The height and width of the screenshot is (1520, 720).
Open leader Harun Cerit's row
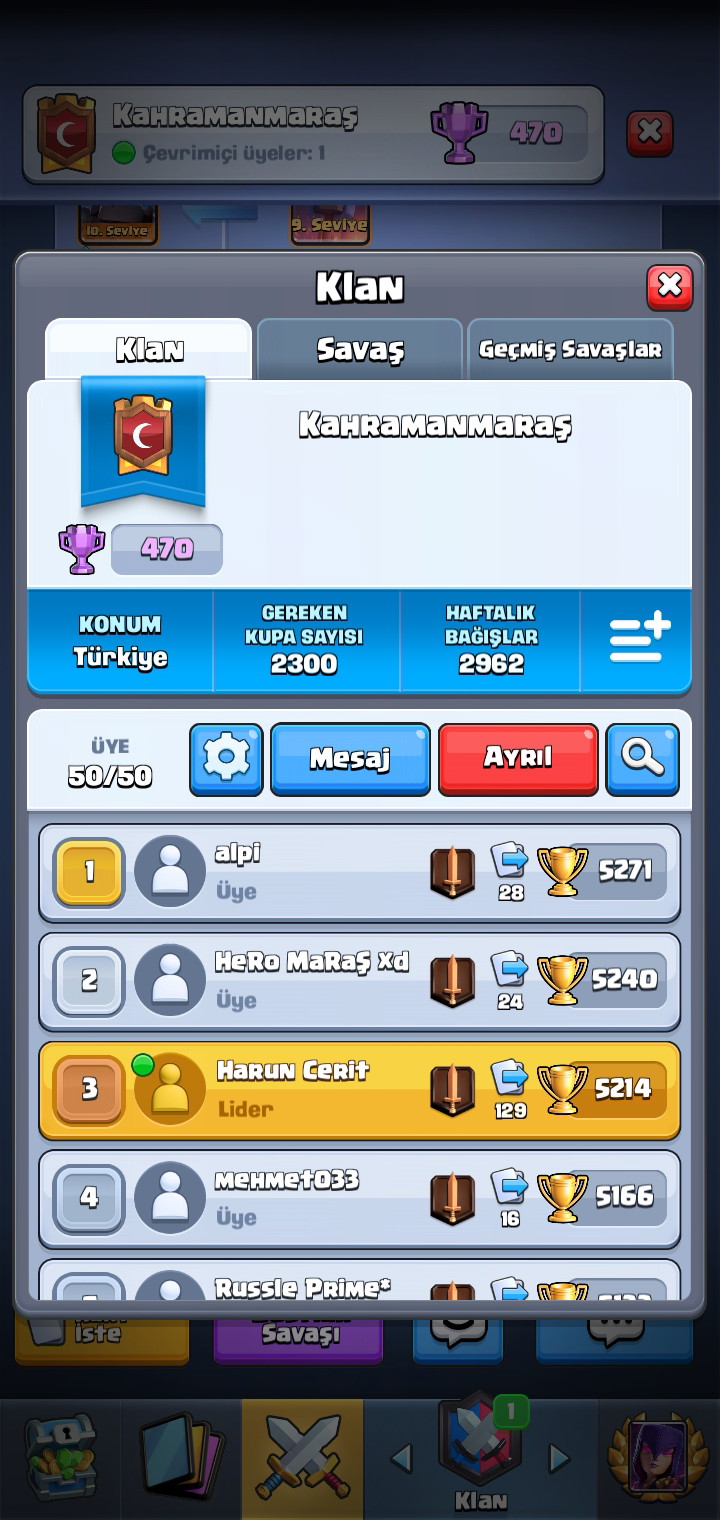point(359,1090)
